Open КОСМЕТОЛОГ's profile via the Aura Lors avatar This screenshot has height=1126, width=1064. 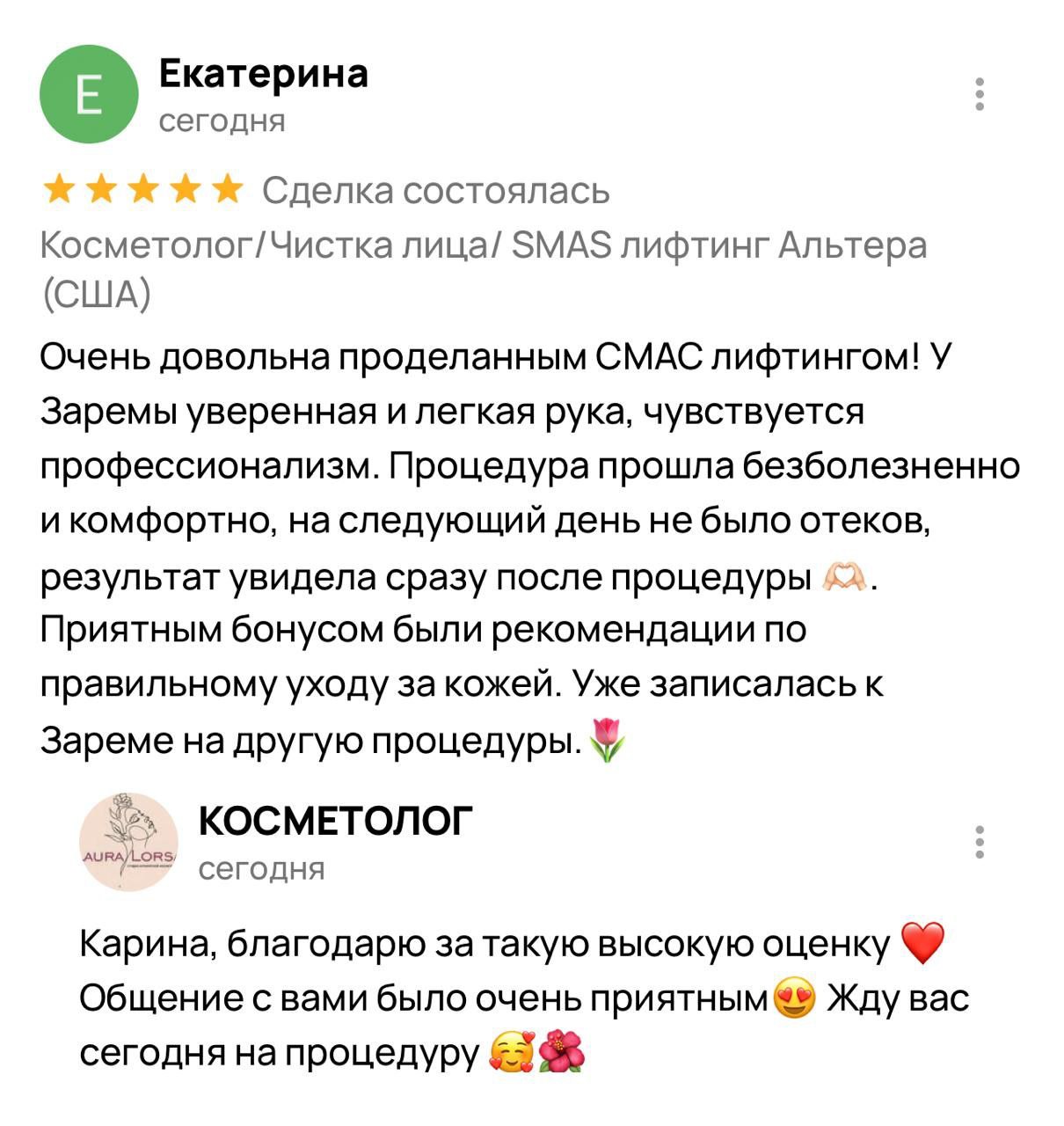[x=129, y=842]
